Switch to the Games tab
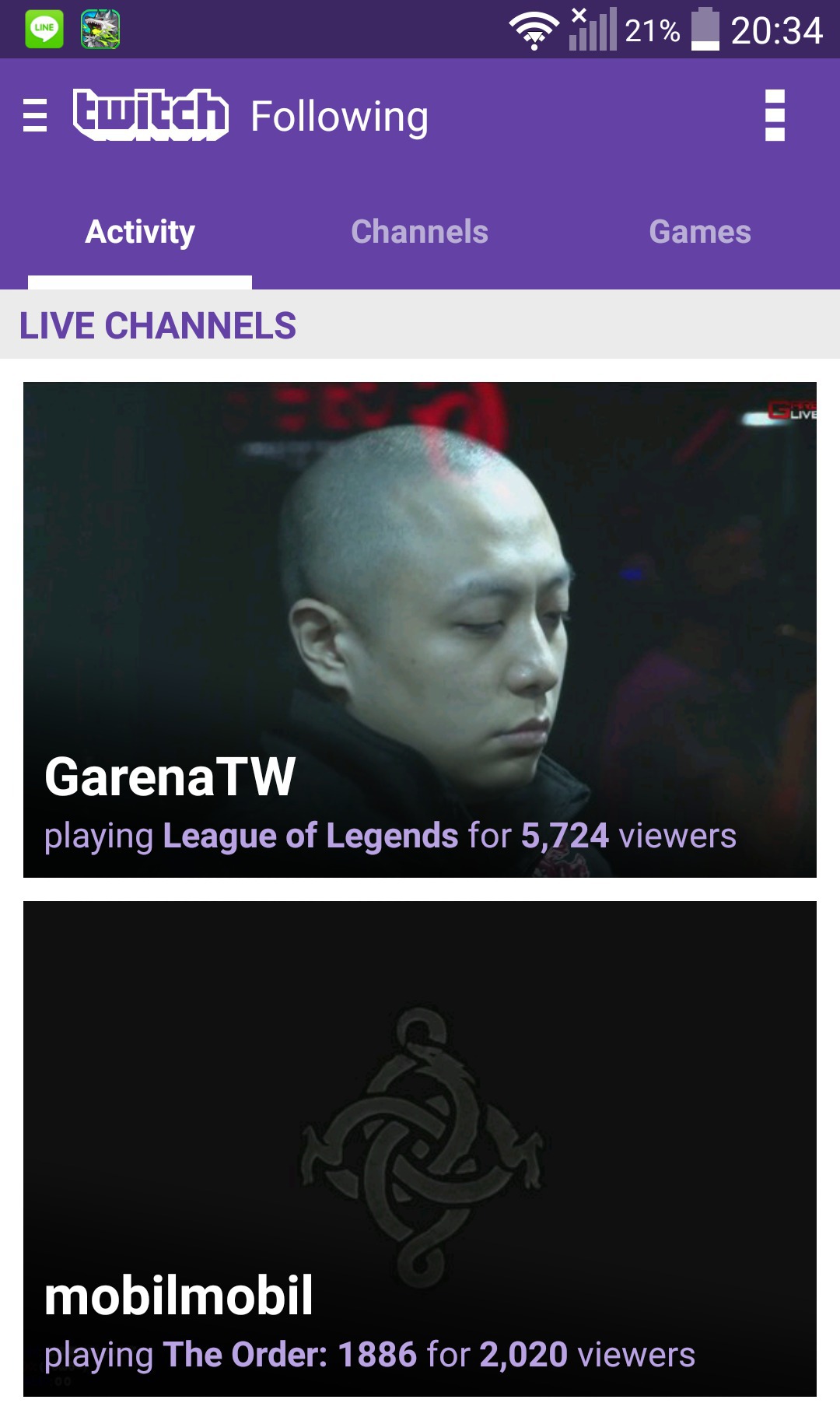840x1403 pixels. click(700, 232)
